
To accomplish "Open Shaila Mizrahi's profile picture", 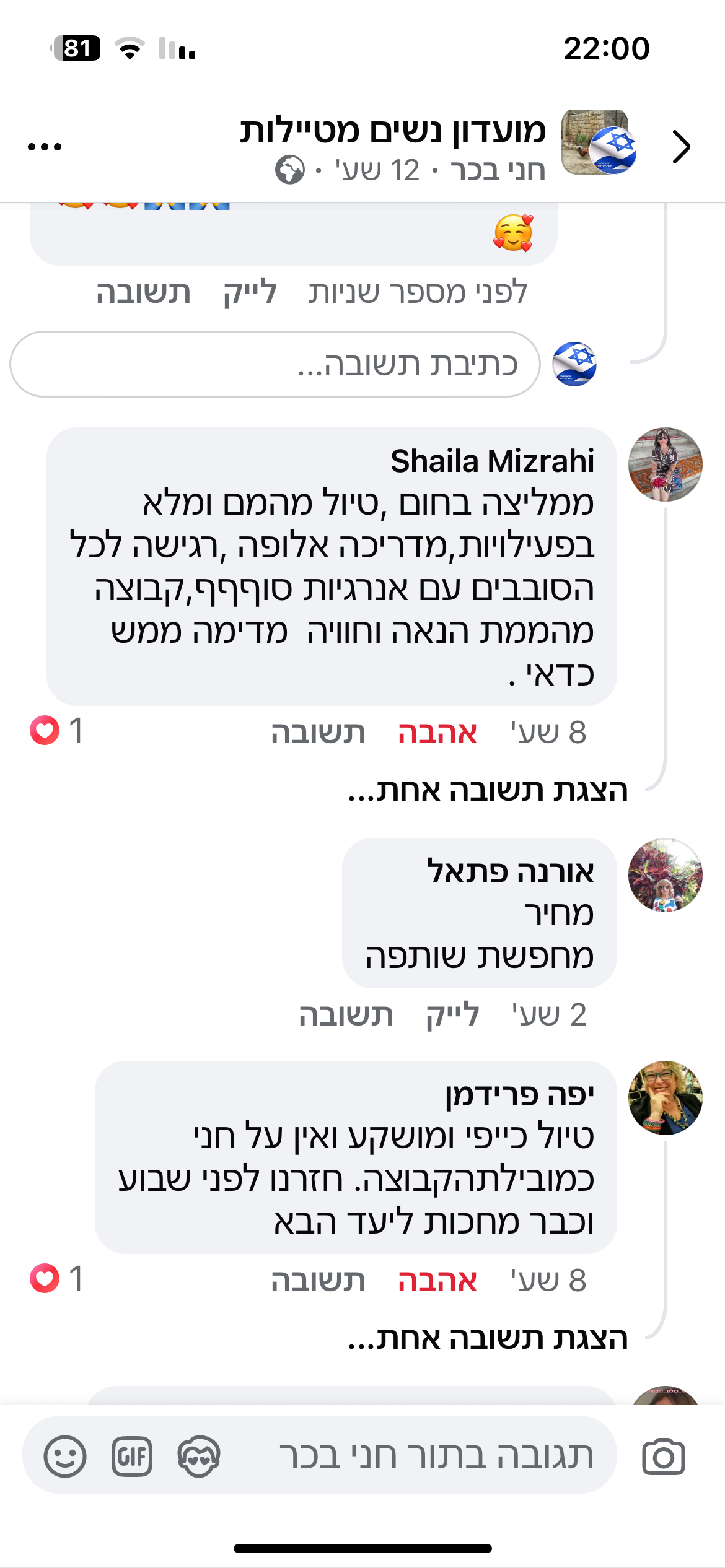I will click(665, 464).
